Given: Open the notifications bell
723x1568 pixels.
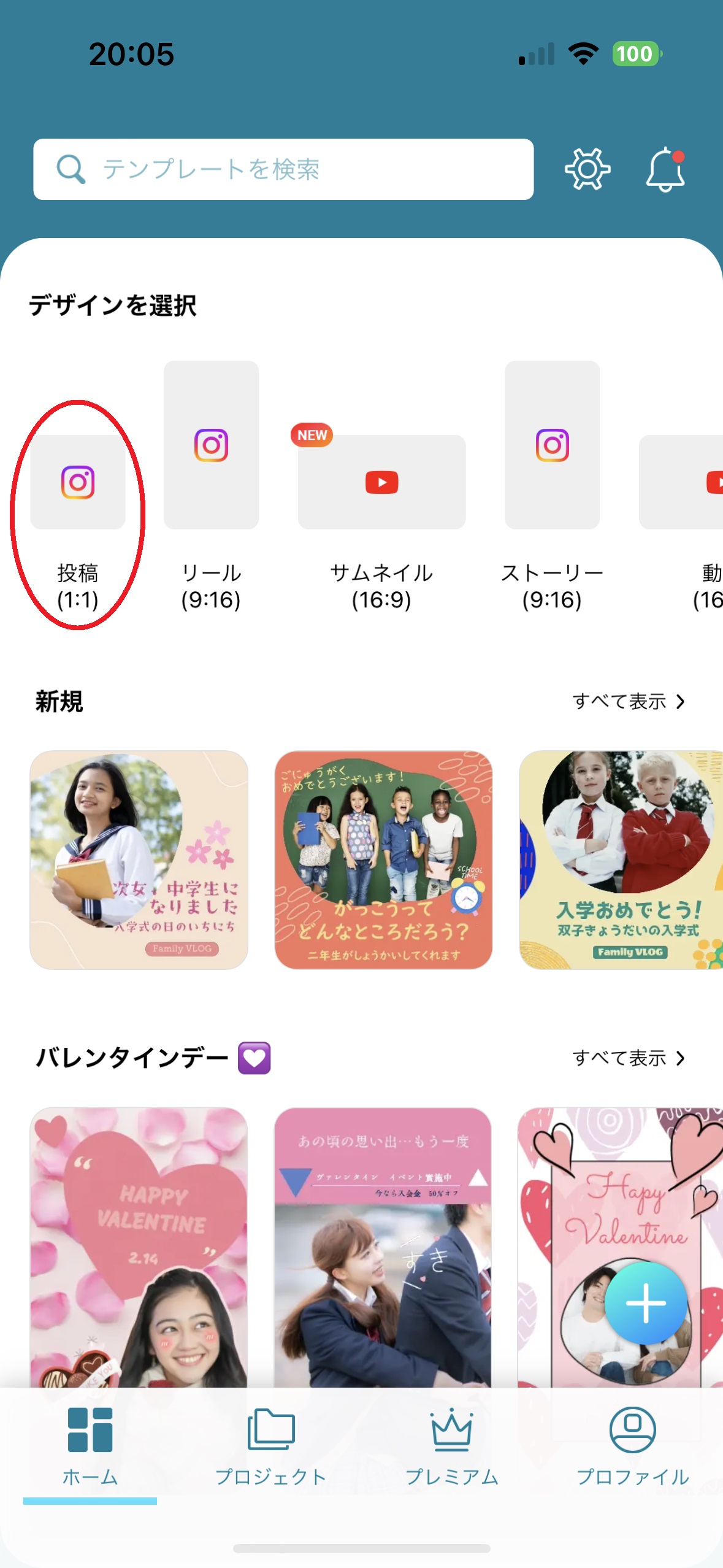Looking at the screenshot, I should pyautogui.click(x=665, y=169).
